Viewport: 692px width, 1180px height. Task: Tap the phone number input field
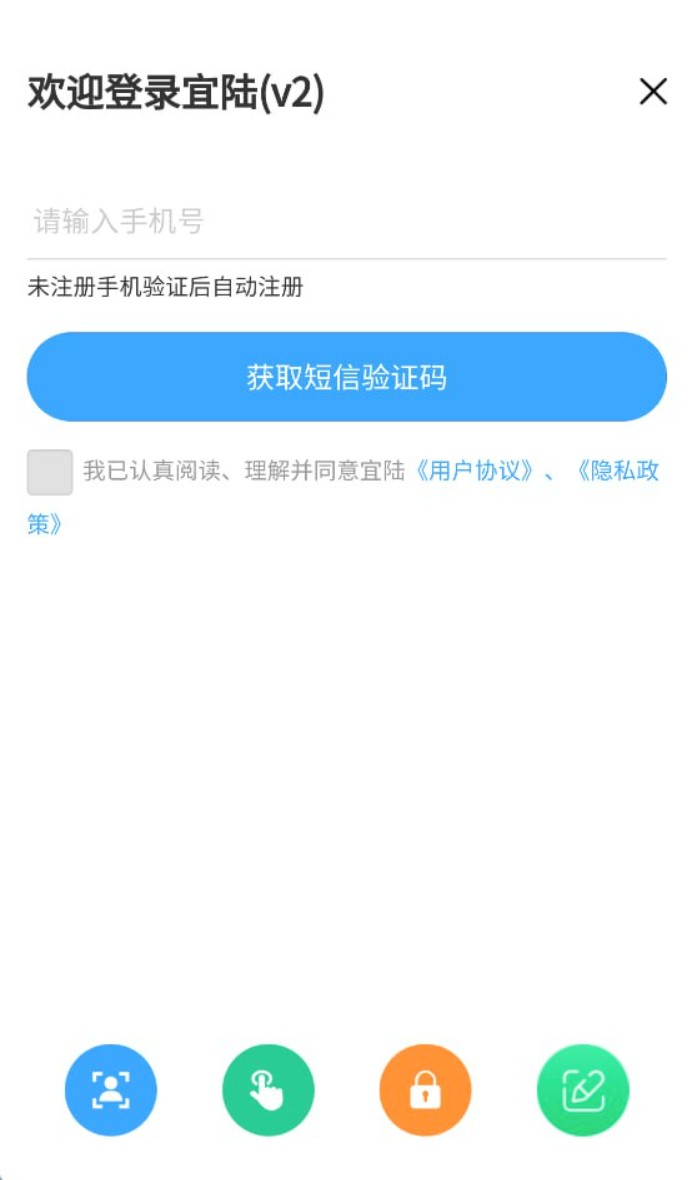tap(346, 221)
